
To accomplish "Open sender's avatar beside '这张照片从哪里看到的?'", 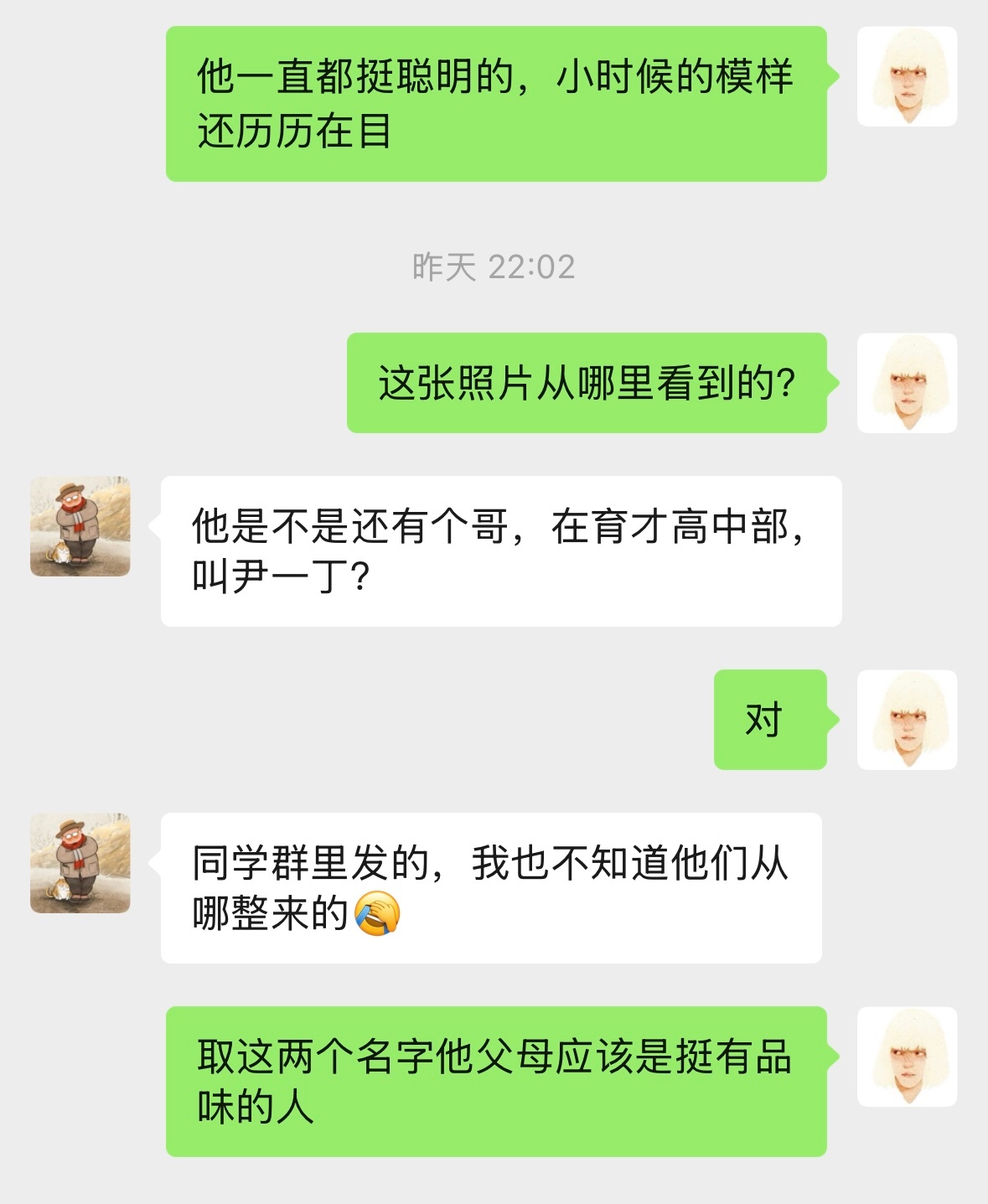I will pyautogui.click(x=907, y=383).
